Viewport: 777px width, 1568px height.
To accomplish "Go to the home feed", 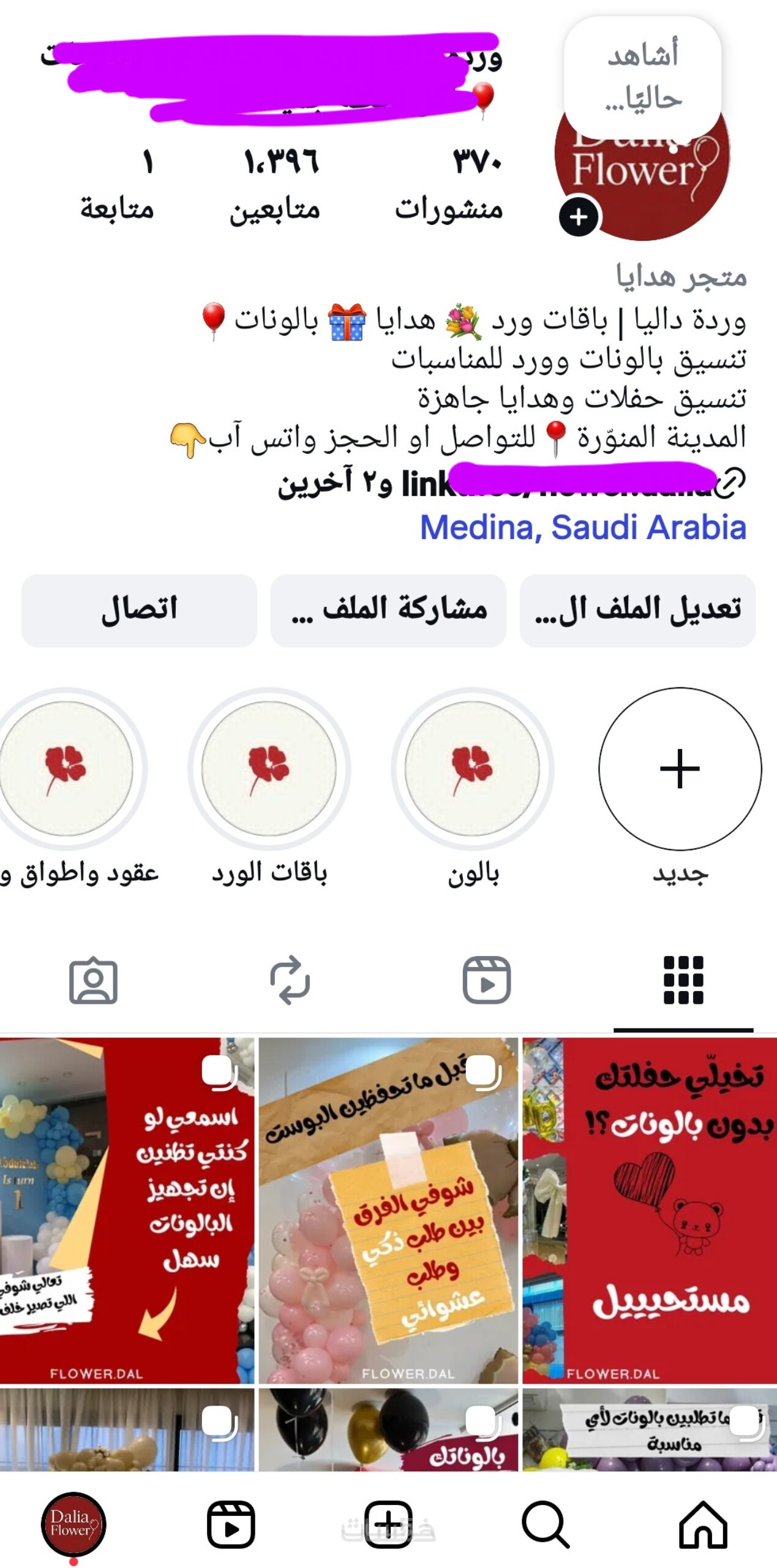I will click(703, 1525).
